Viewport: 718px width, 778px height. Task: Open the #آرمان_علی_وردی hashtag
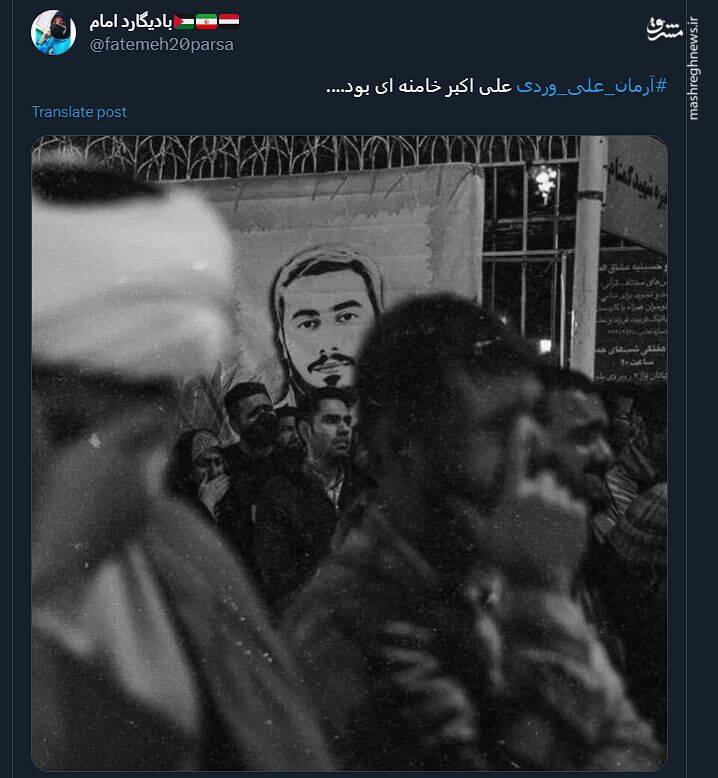coord(592,87)
